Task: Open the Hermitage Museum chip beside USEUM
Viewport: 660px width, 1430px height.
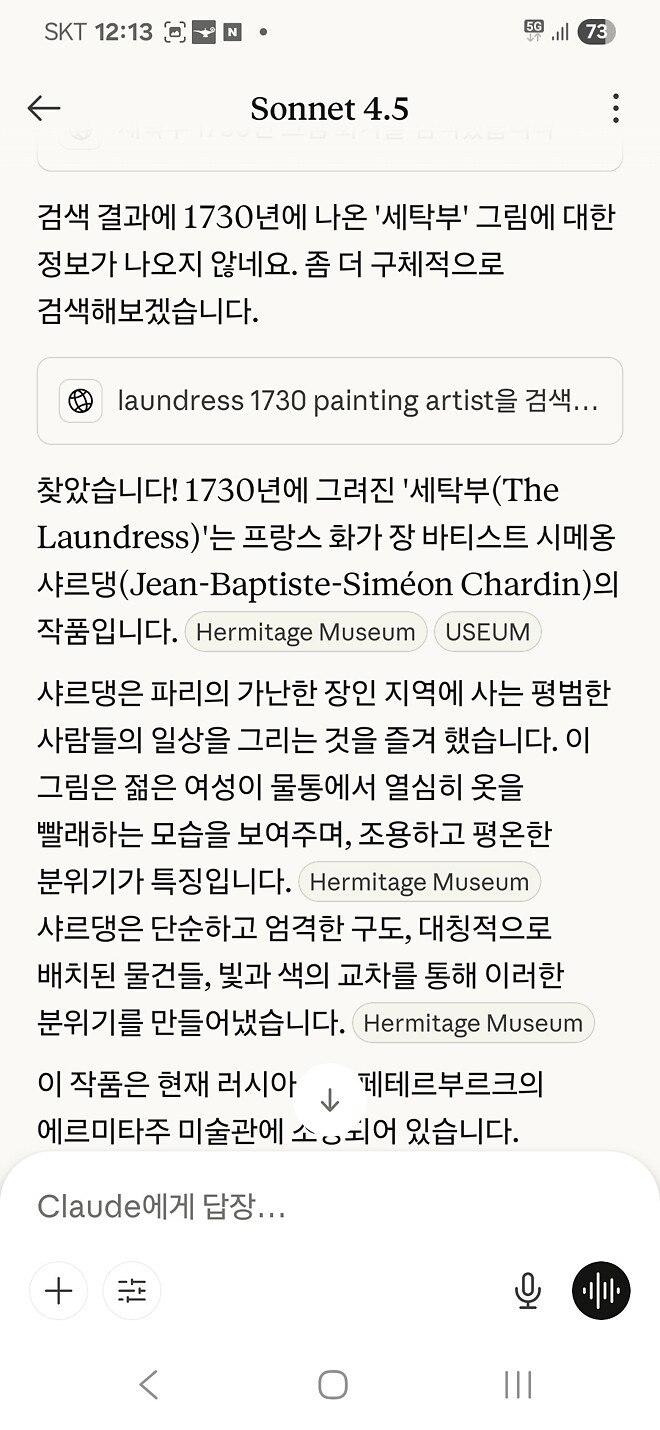Action: (x=306, y=632)
